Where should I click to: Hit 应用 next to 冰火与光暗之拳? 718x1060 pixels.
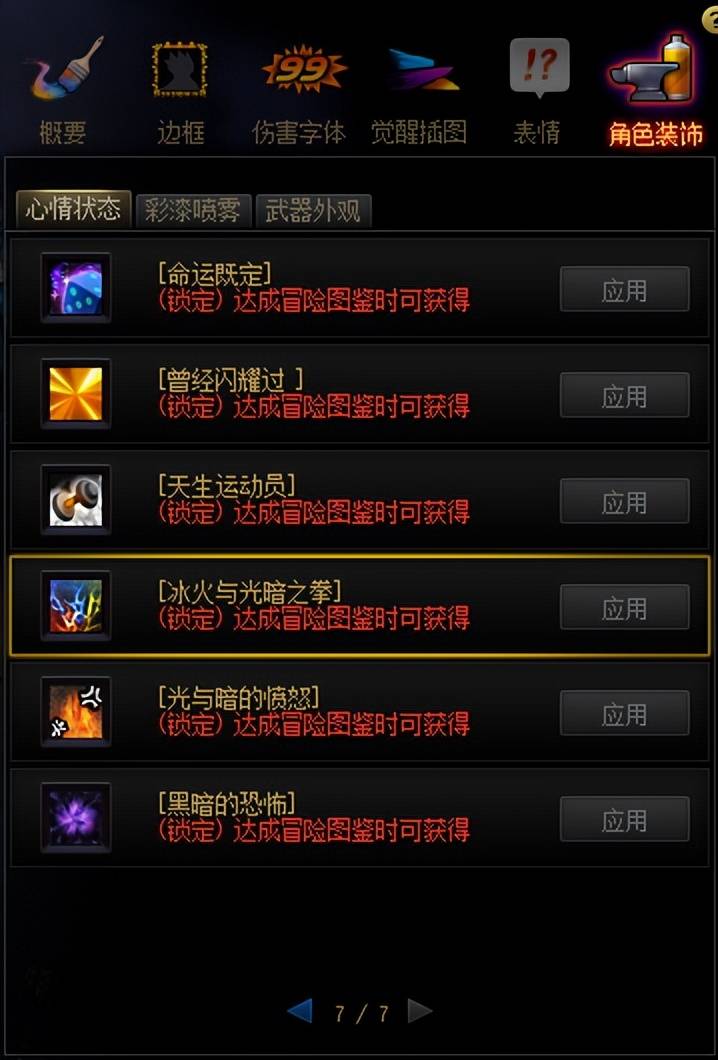tap(624, 608)
